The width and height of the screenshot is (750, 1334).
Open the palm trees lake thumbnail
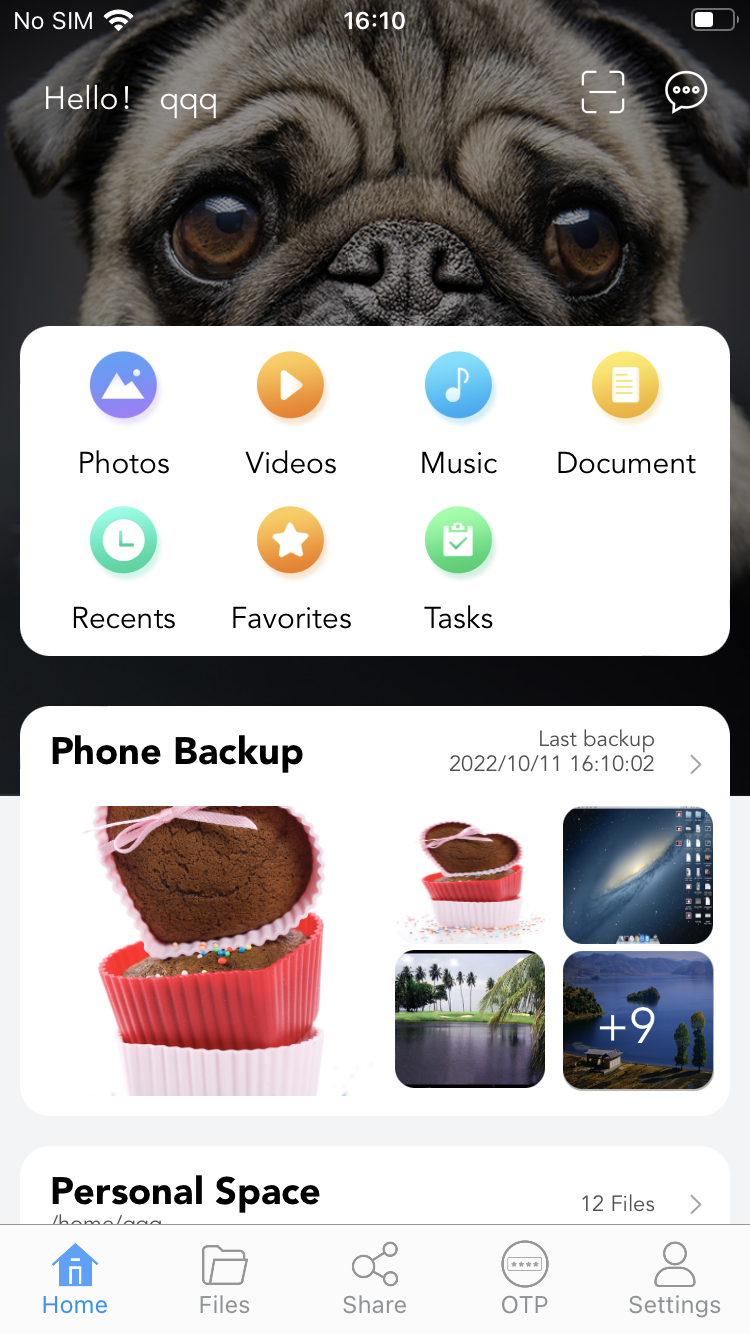(x=470, y=1019)
